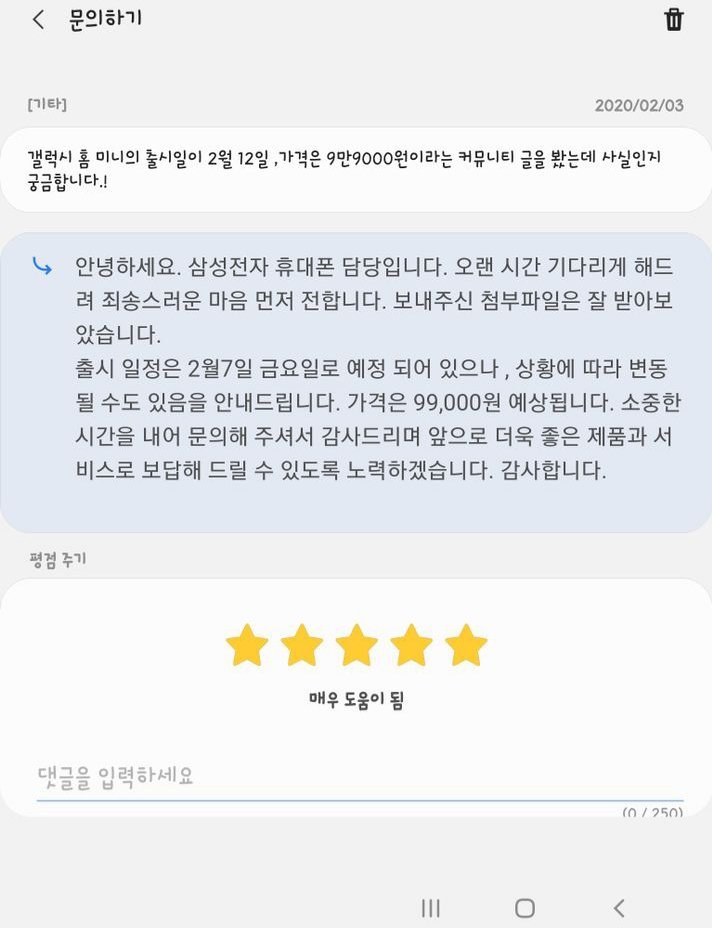This screenshot has height=928, width=712.
Task: Give the answer five stars
Action: 465,645
